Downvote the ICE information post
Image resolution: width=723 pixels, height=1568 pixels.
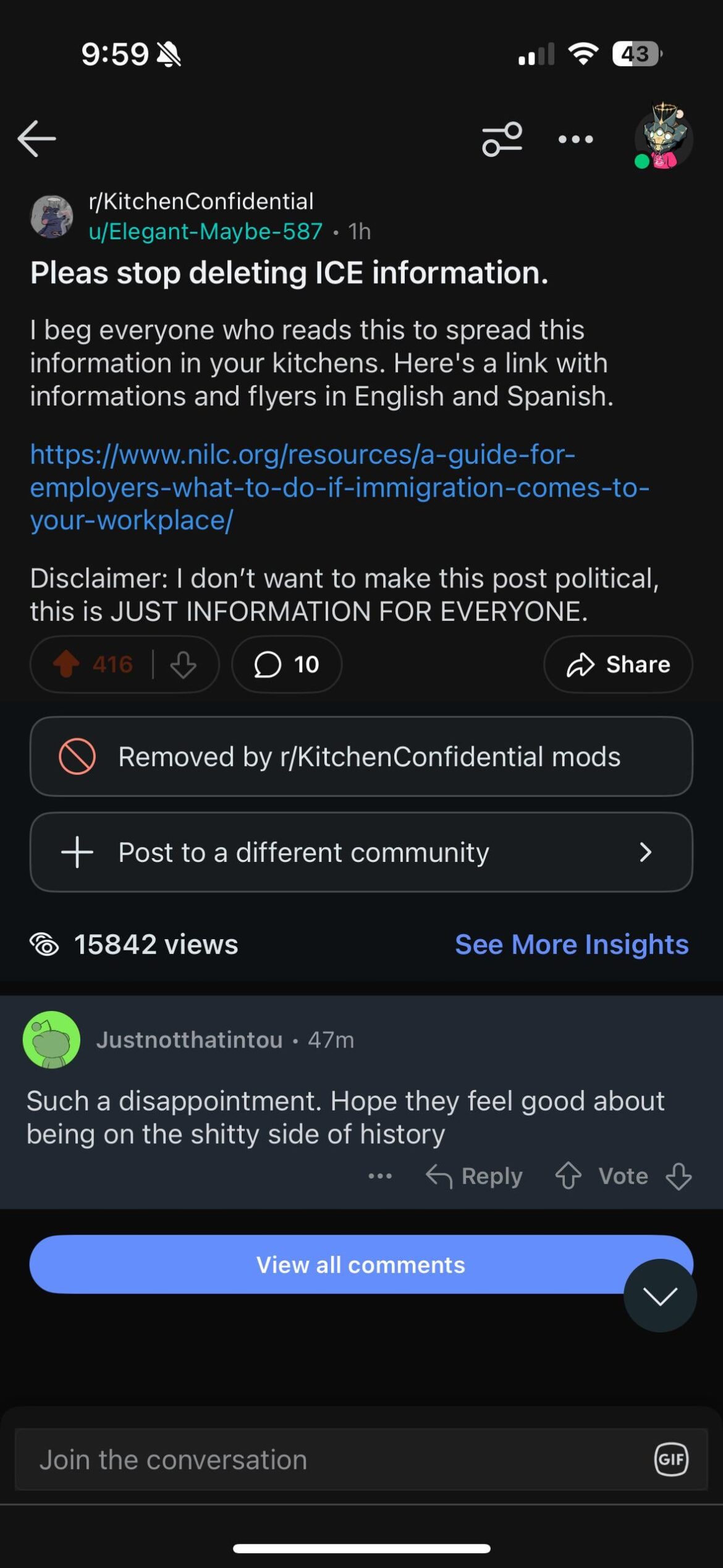(x=183, y=665)
